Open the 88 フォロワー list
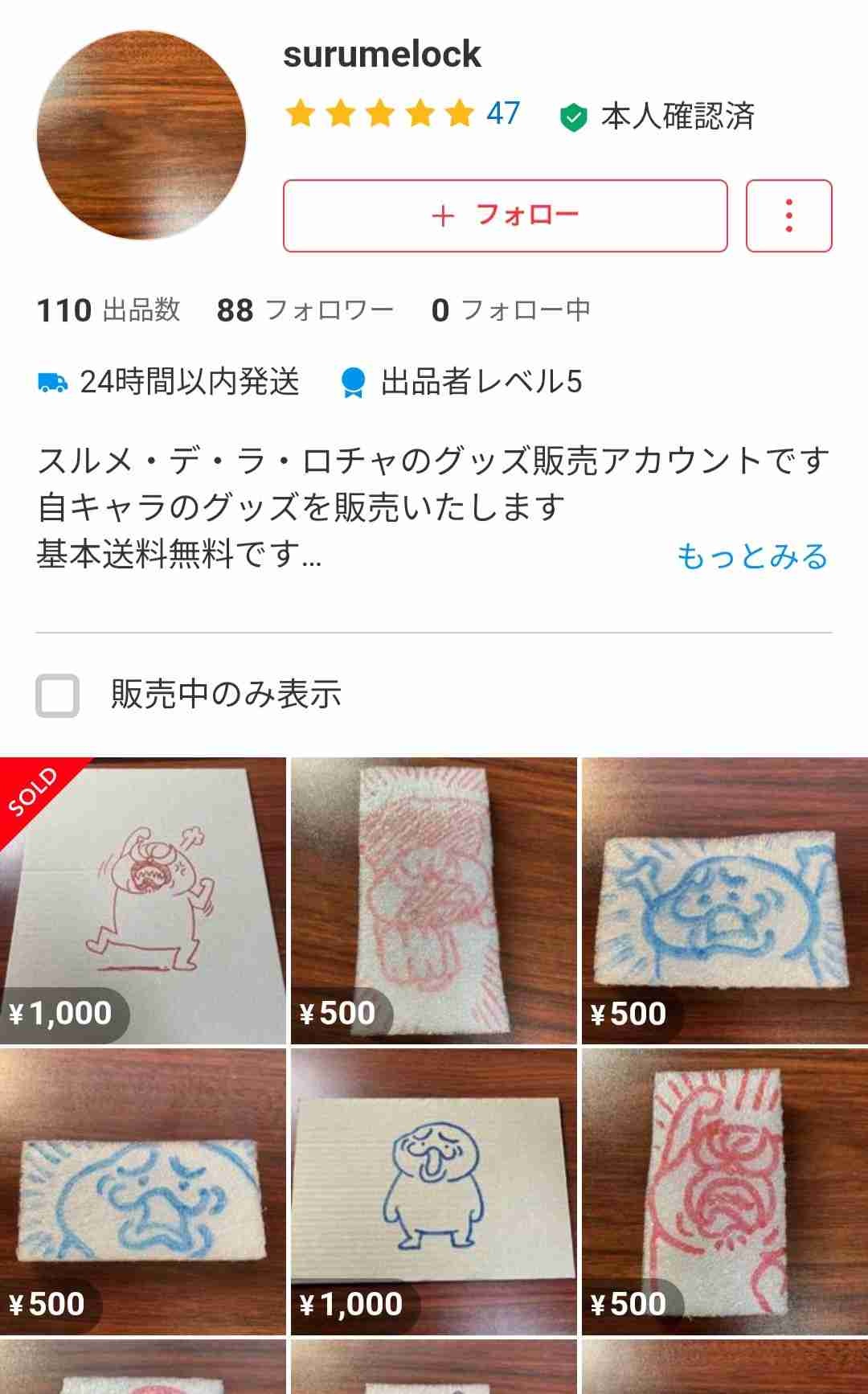The image size is (868, 1394). [305, 310]
